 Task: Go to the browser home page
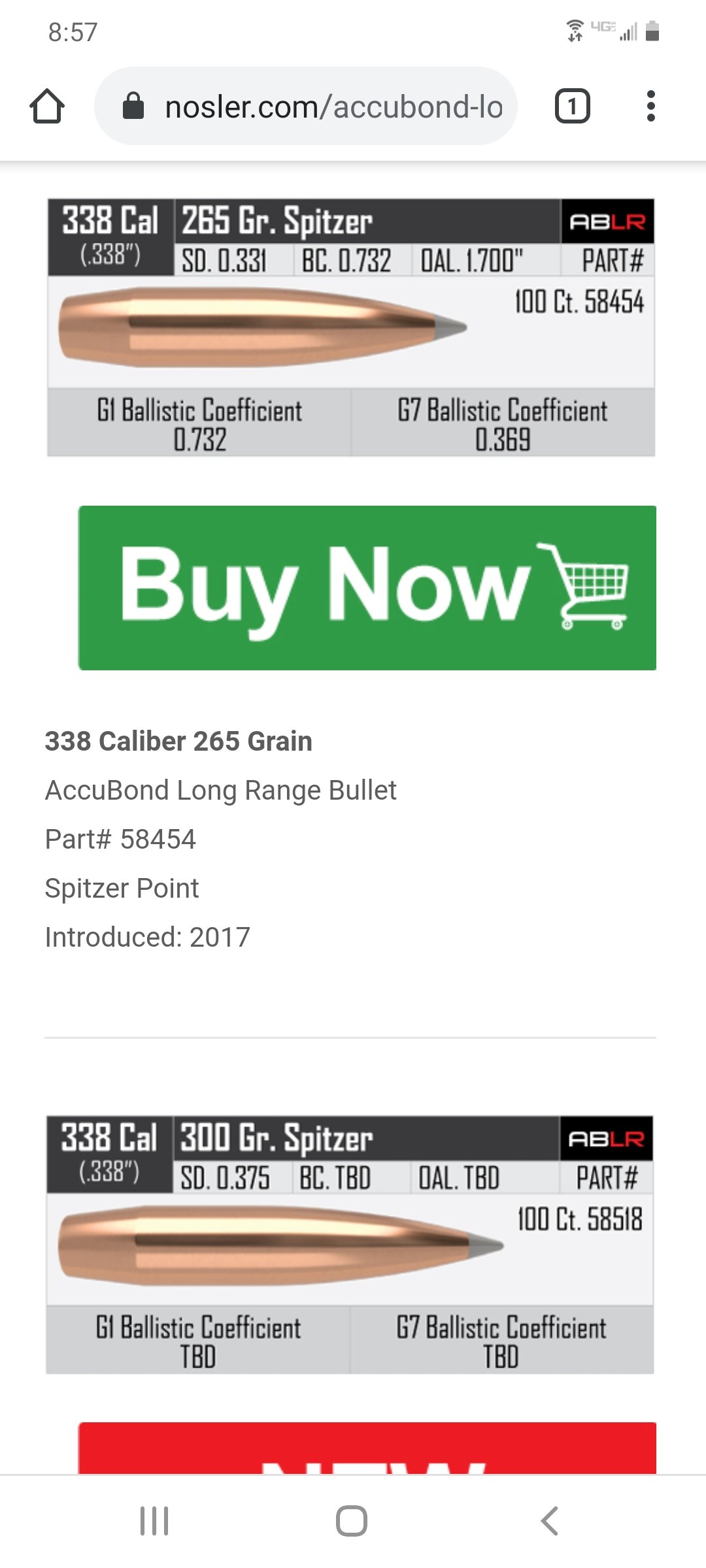pyautogui.click(x=47, y=106)
